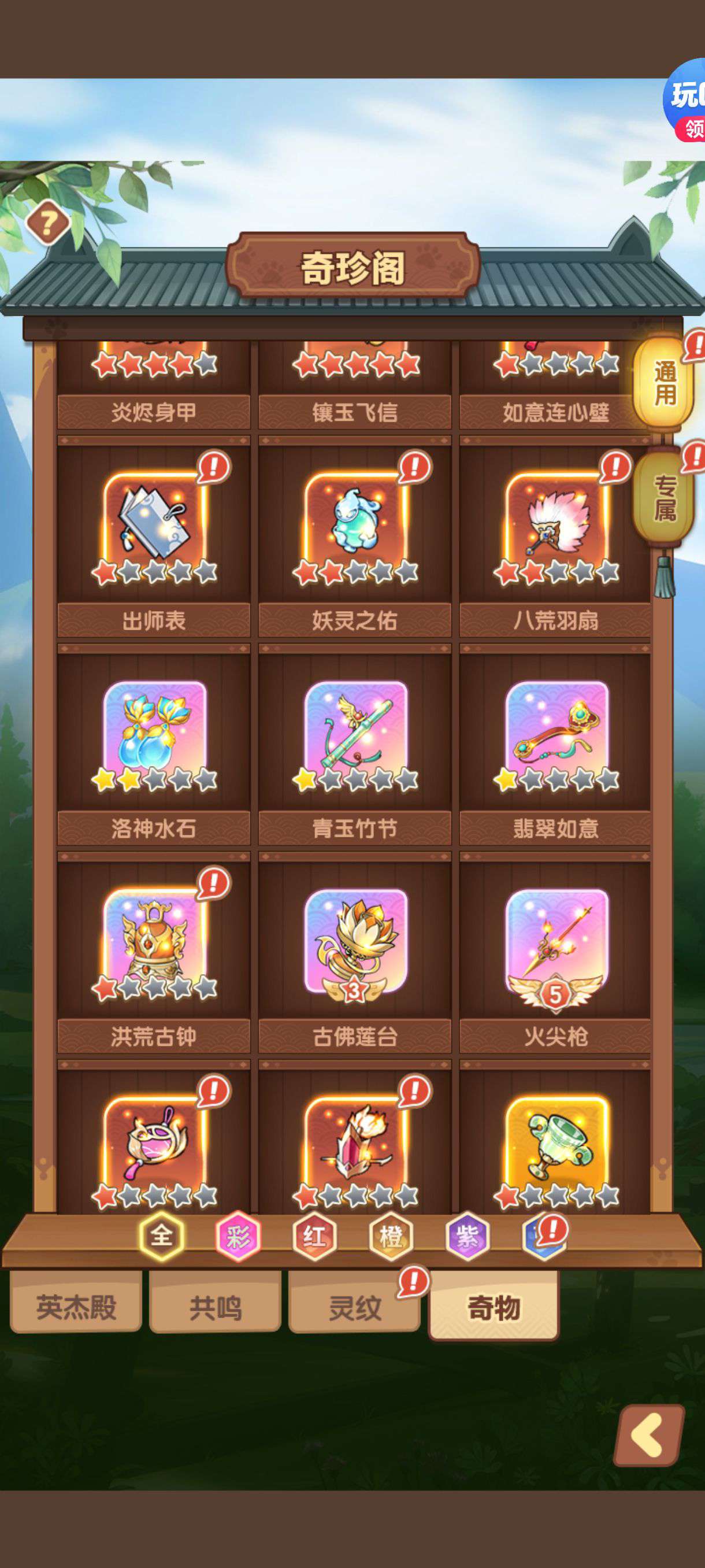Filter by 橙 rarity
The width and height of the screenshot is (705, 1568).
click(x=391, y=1236)
